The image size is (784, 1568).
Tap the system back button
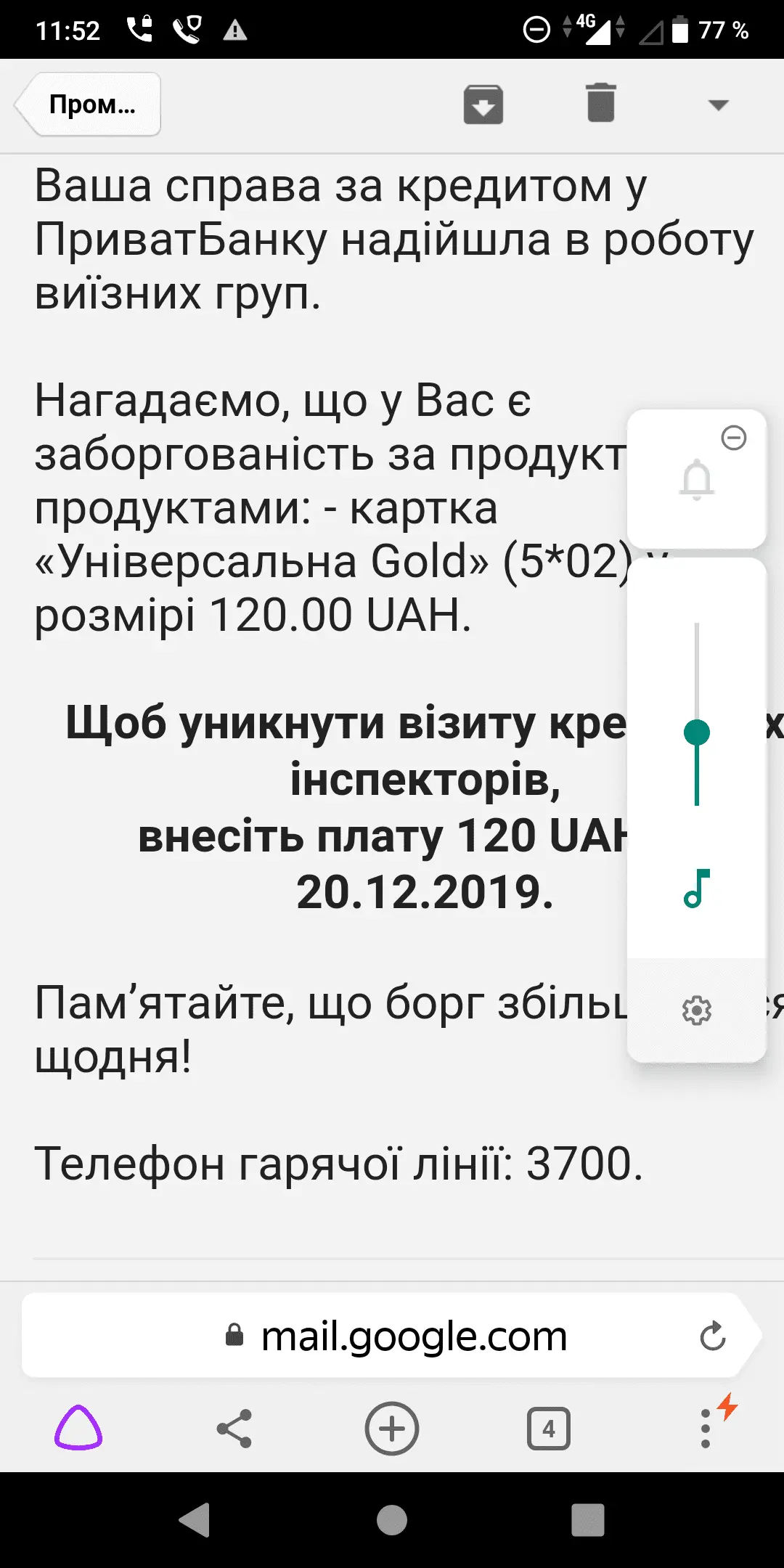tap(195, 1520)
